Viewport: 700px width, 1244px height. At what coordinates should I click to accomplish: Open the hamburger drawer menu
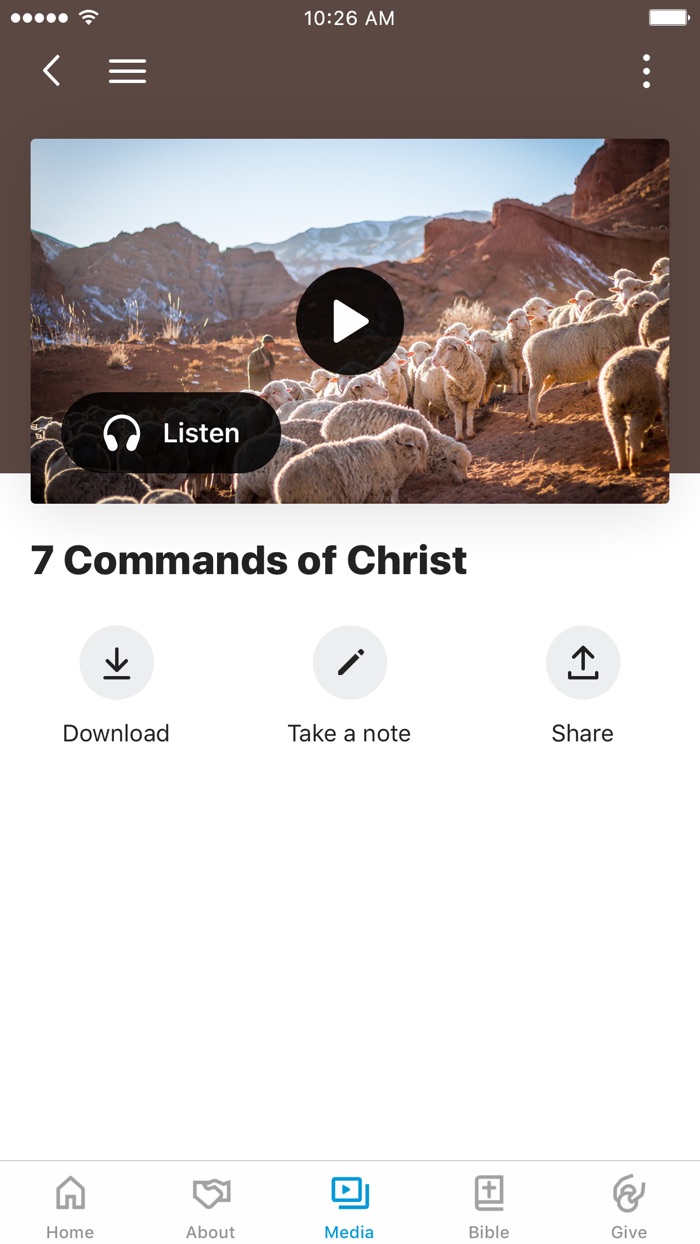point(127,71)
